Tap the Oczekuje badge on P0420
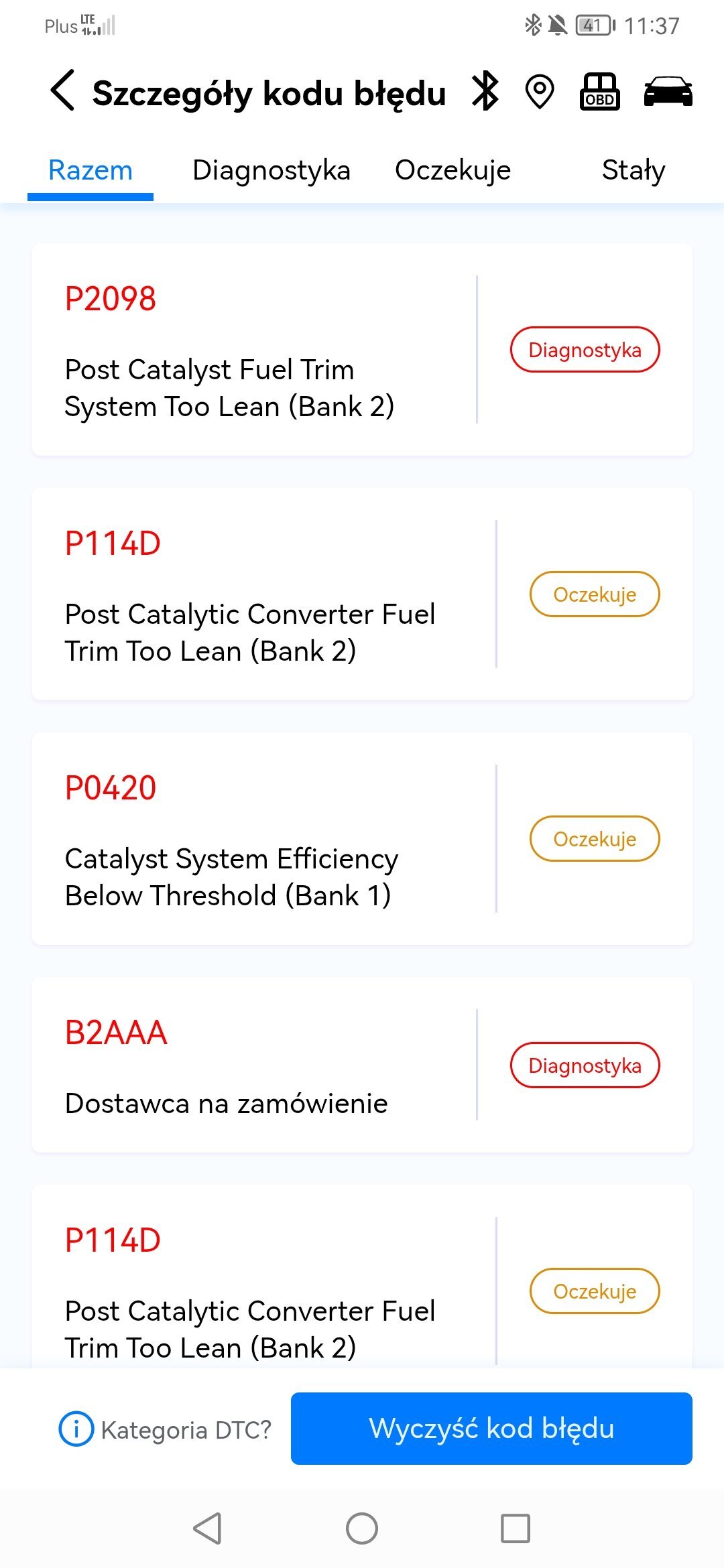The height and width of the screenshot is (1568, 724). (x=595, y=838)
